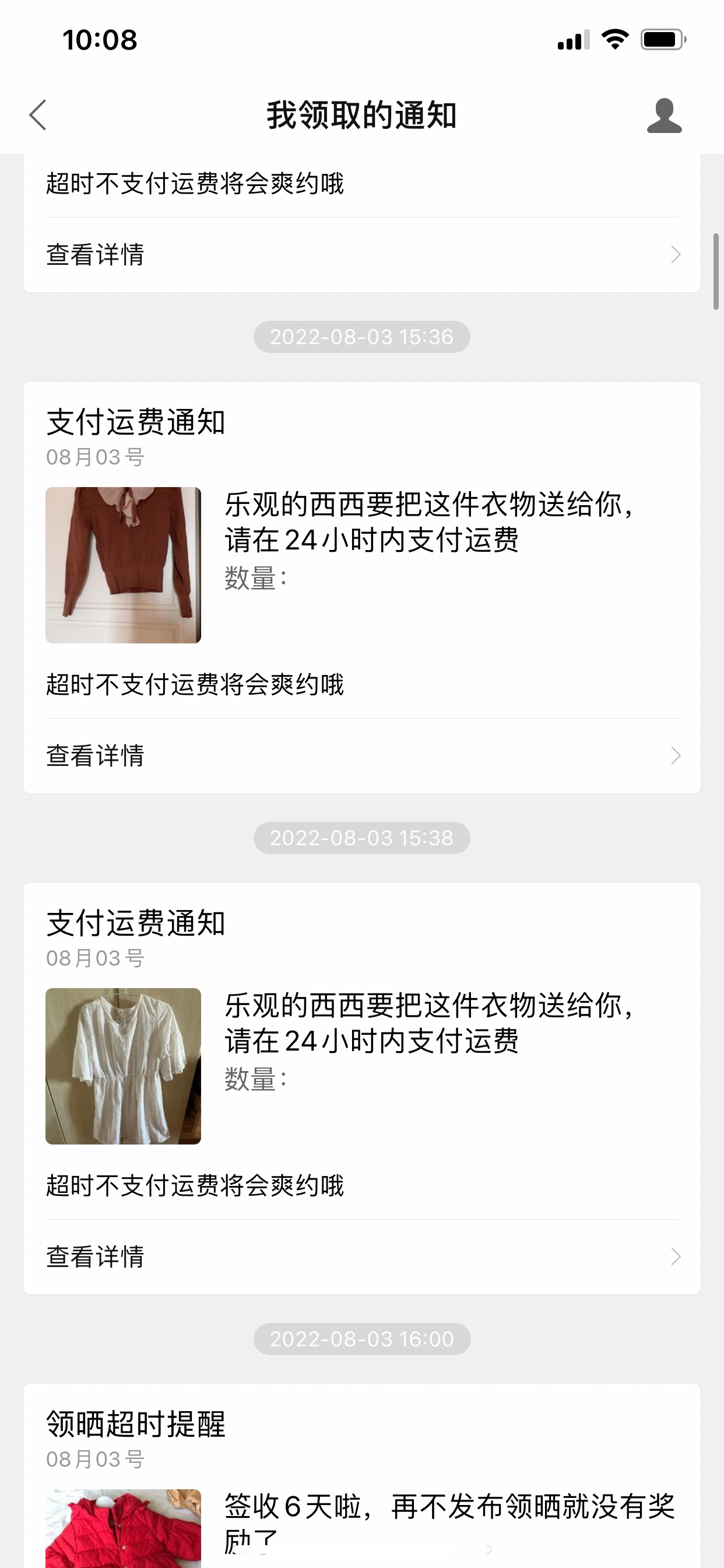Viewport: 724px width, 1568px height.
Task: Open the 领晒超时提醒 notification card
Action: (361, 1473)
